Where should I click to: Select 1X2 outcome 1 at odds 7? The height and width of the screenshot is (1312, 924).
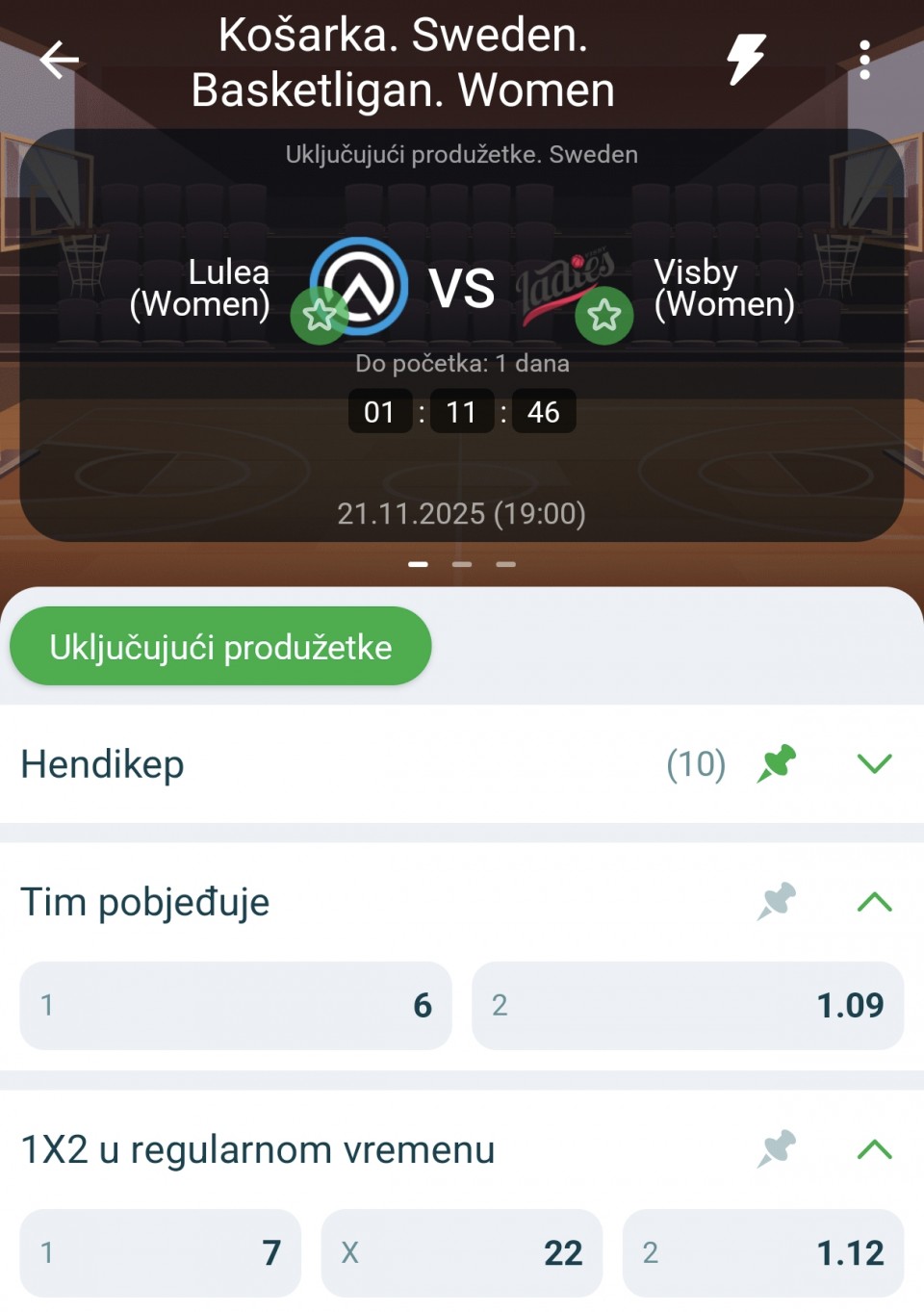pos(160,1253)
